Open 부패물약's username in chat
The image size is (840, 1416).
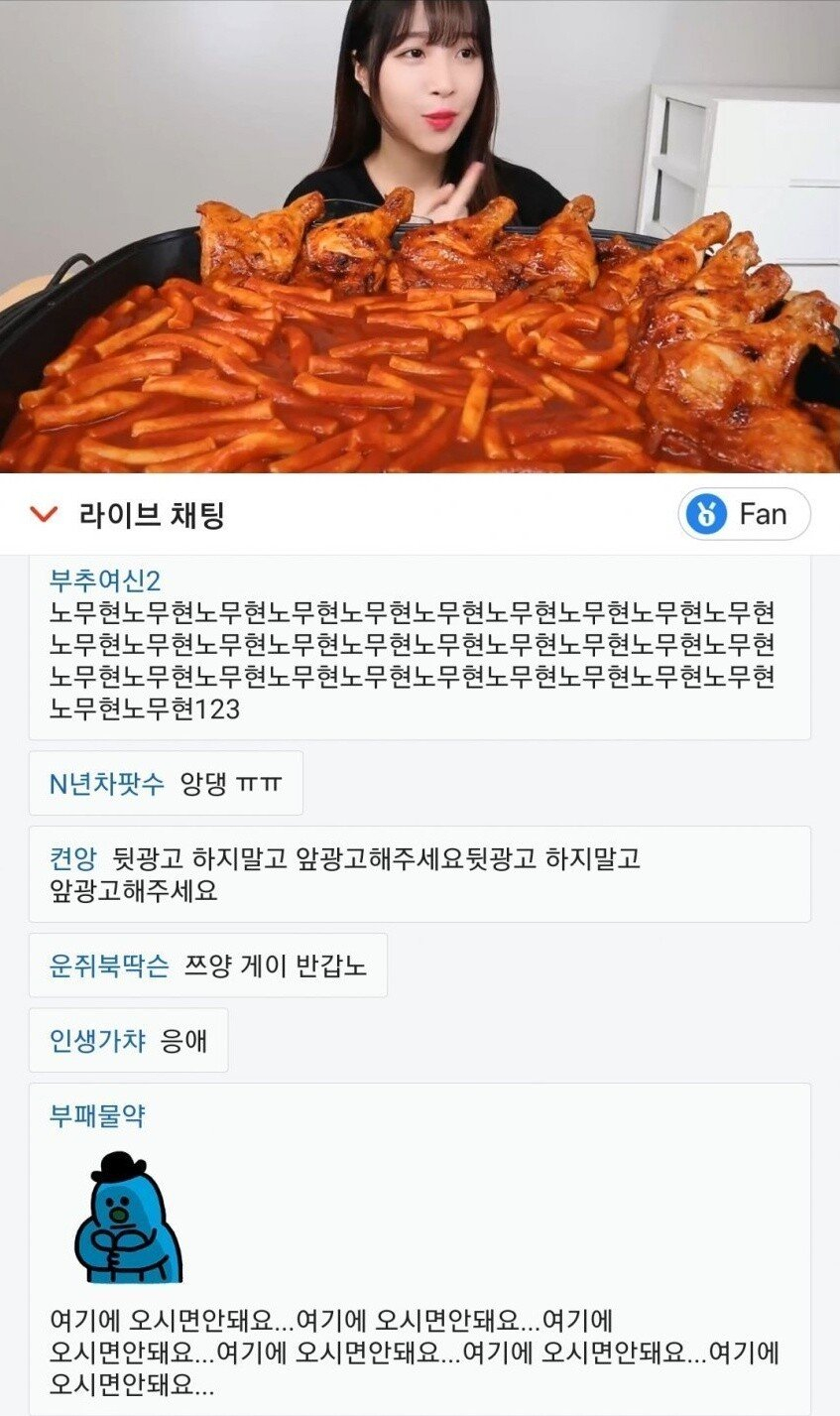pyautogui.click(x=97, y=1115)
